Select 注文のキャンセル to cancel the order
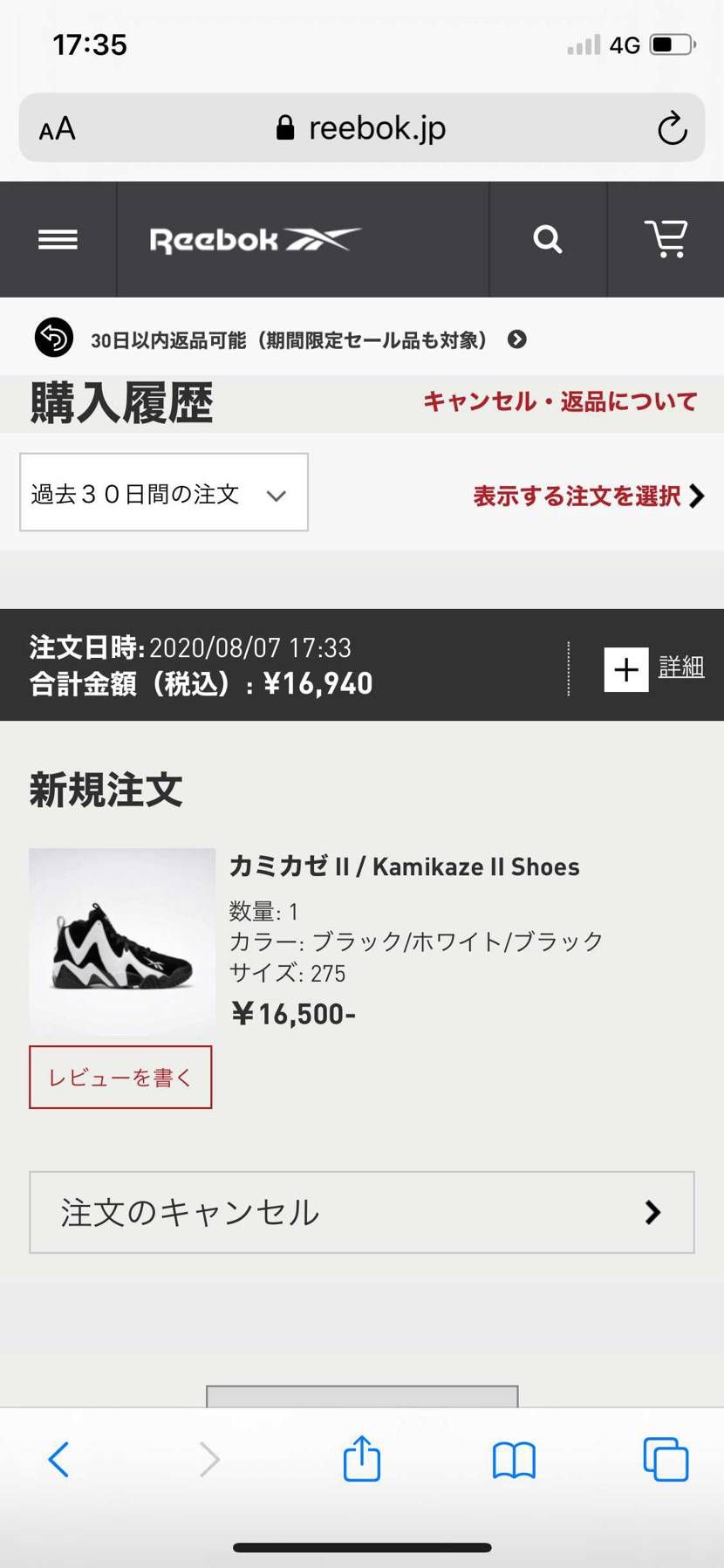 362,1212
